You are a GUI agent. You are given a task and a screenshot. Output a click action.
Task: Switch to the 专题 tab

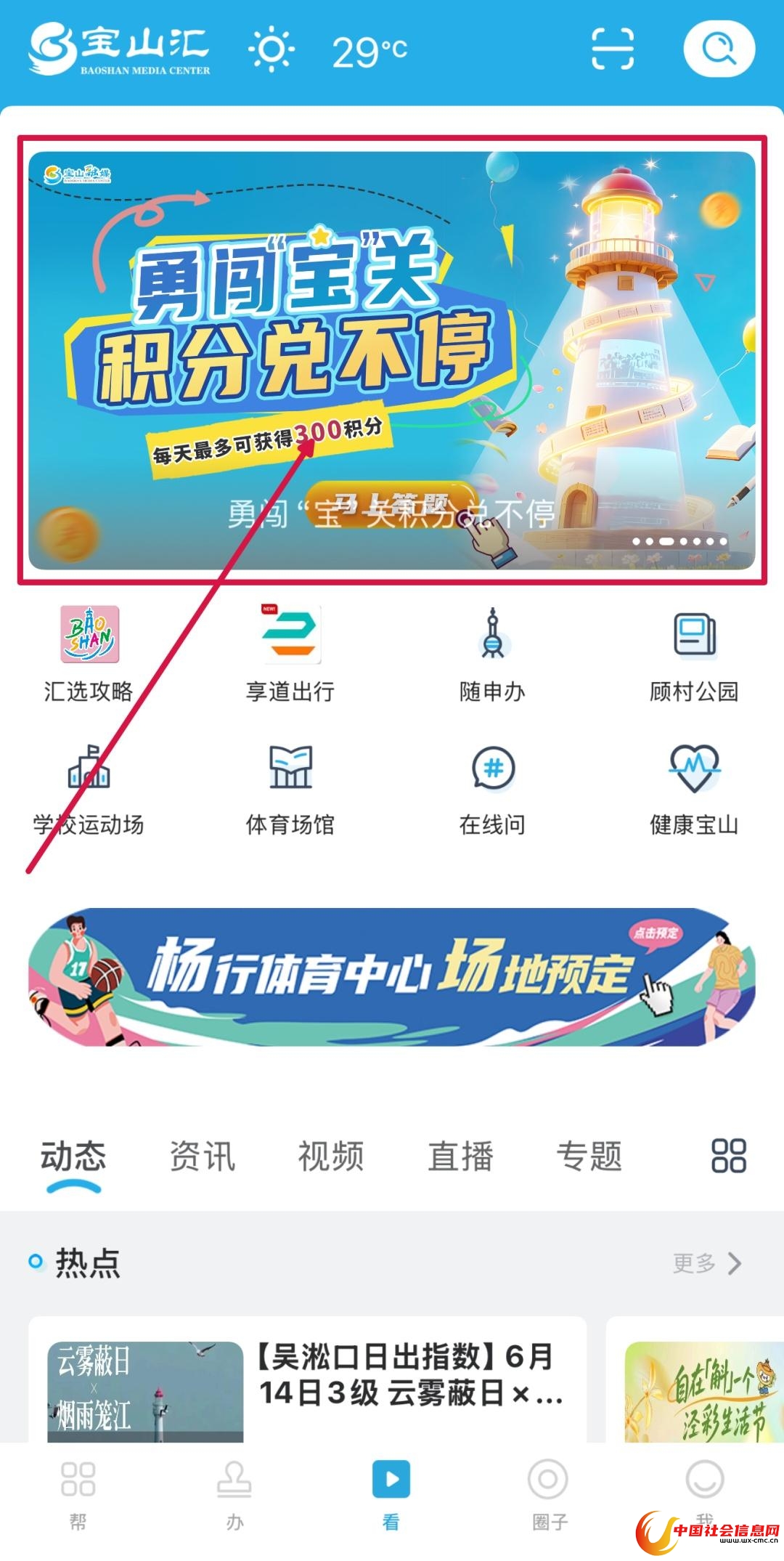point(589,1156)
